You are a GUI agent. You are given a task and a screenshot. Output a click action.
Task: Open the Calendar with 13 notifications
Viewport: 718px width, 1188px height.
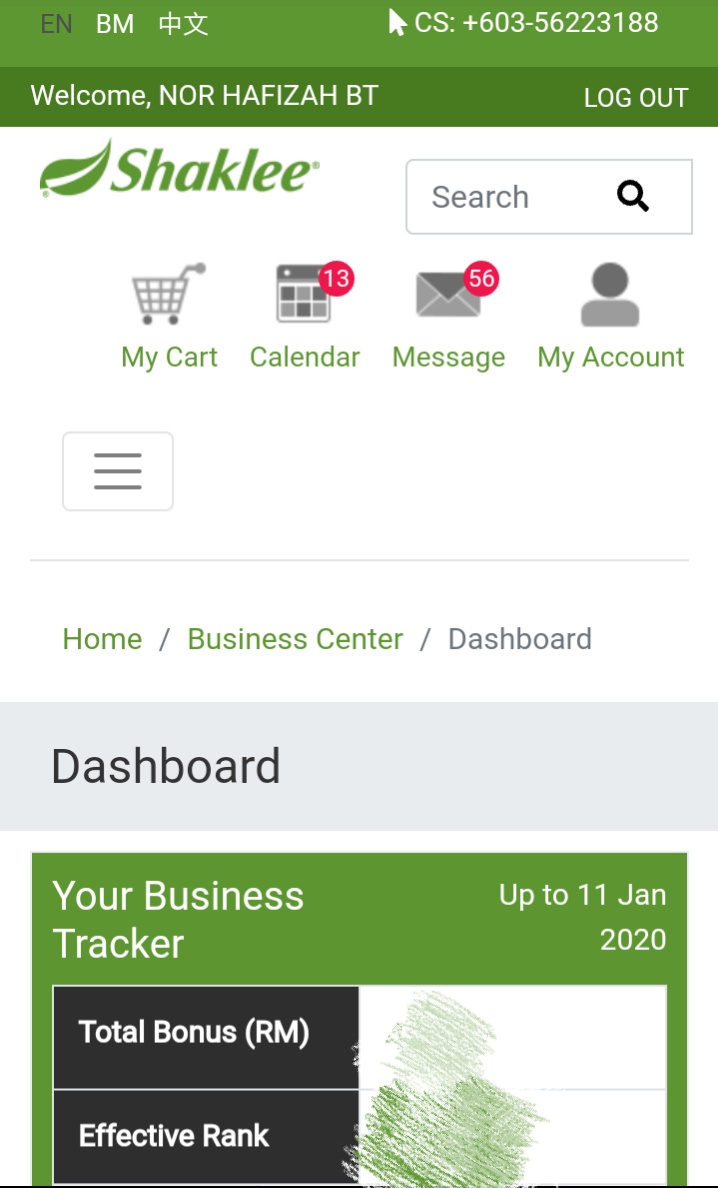pos(305,316)
